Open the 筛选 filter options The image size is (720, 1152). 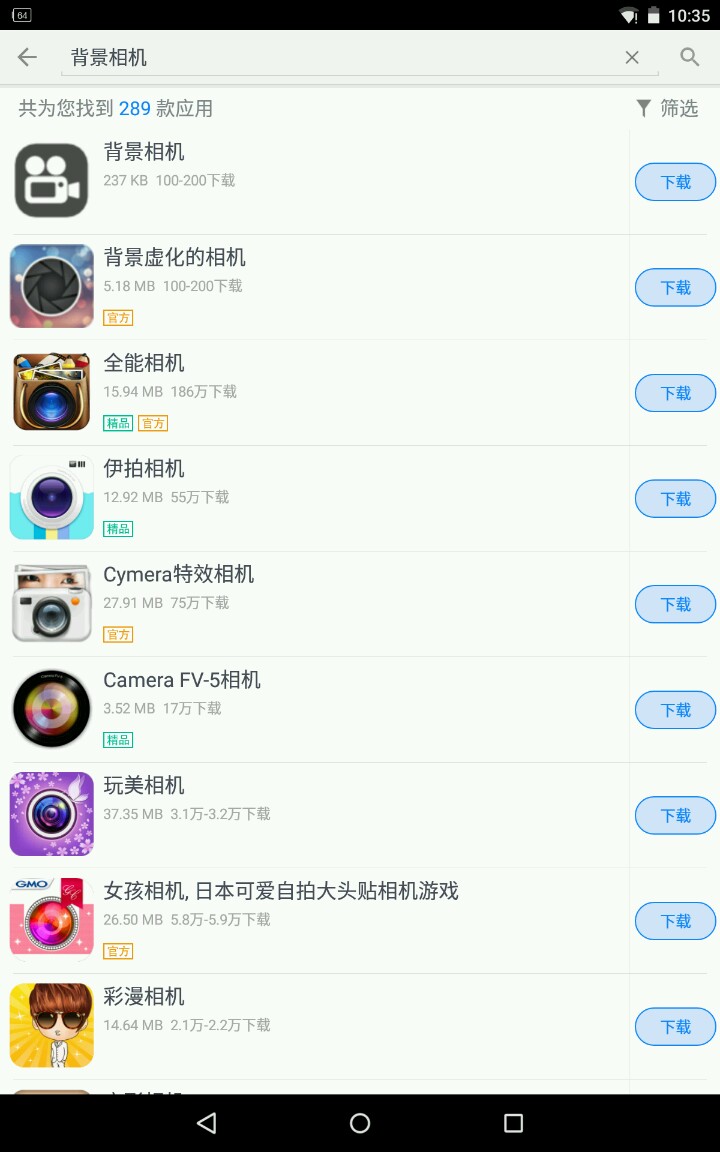pyautogui.click(x=667, y=108)
